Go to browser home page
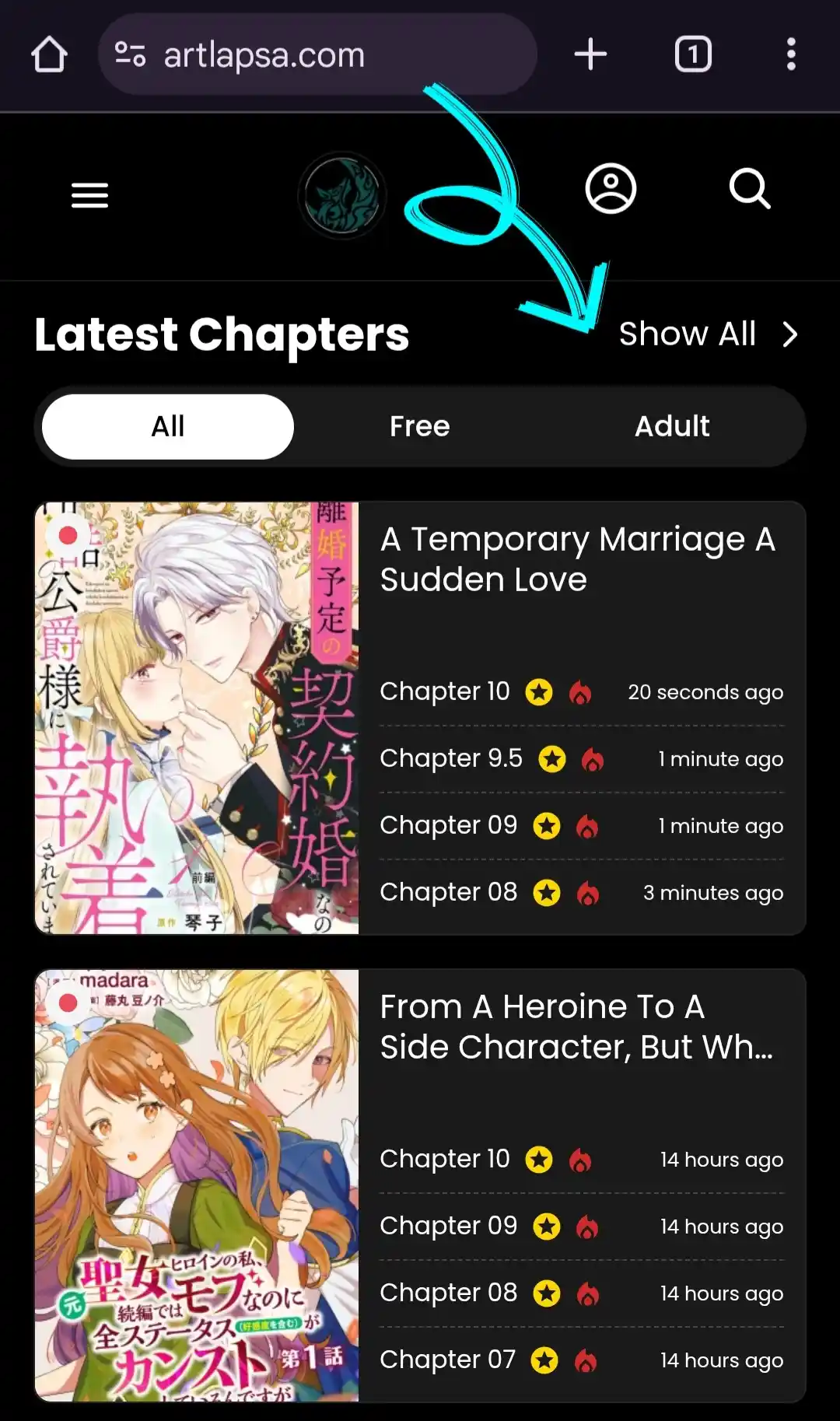Screen dimensions: 840x1421 [49, 54]
